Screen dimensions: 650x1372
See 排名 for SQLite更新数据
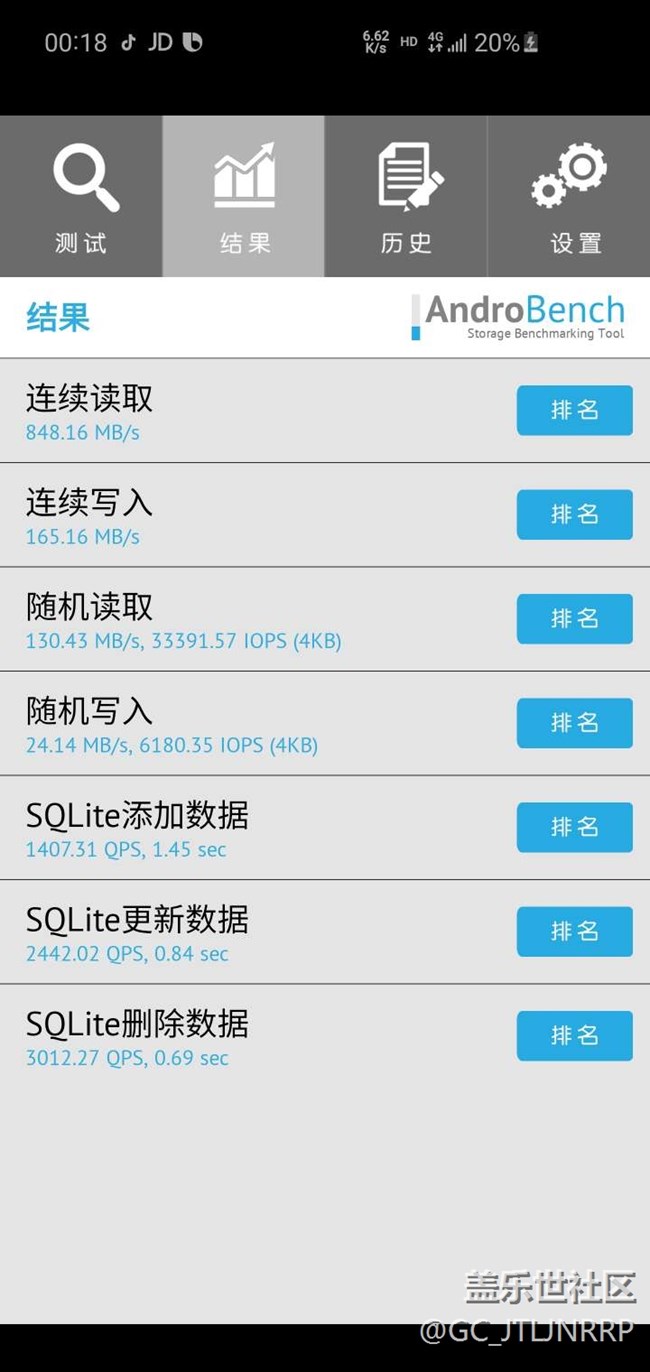(575, 931)
